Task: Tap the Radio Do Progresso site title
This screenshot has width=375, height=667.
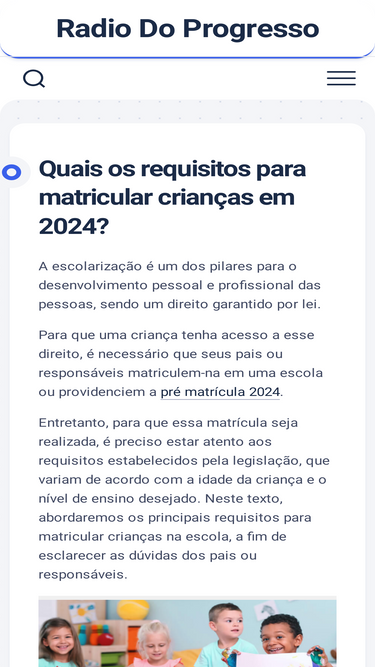Action: (x=188, y=29)
